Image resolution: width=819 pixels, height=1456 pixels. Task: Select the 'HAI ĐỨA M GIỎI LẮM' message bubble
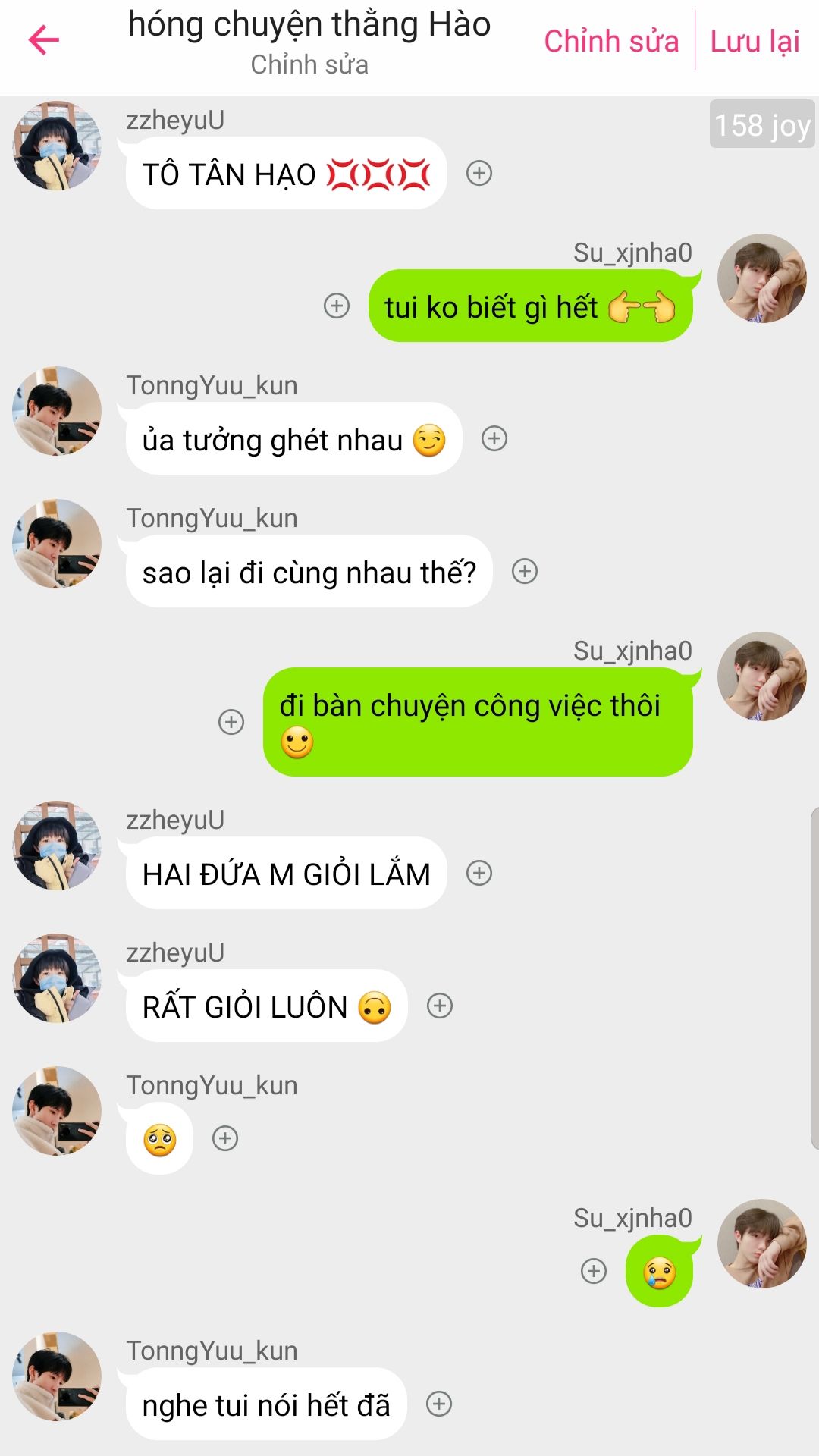pos(286,874)
